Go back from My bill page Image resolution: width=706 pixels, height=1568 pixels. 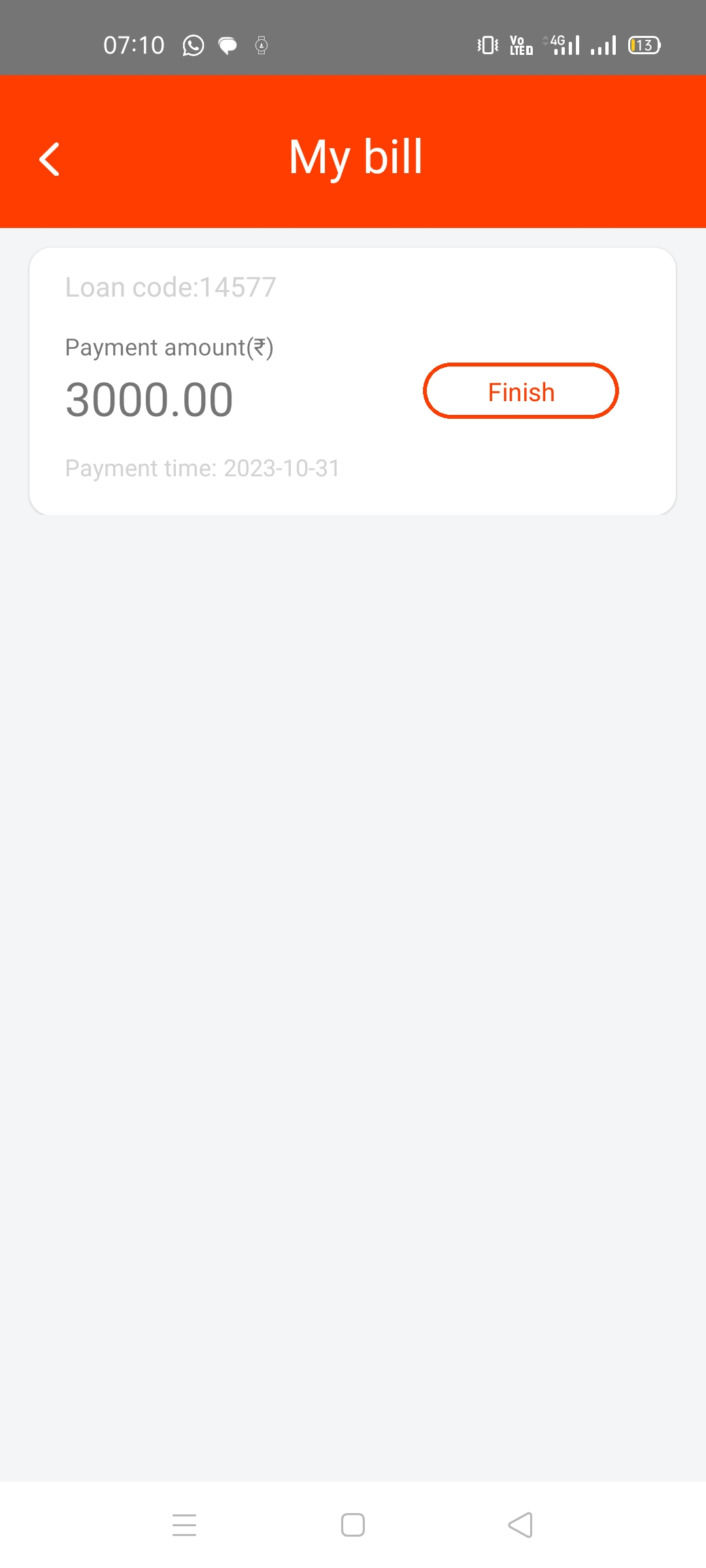pos(50,159)
